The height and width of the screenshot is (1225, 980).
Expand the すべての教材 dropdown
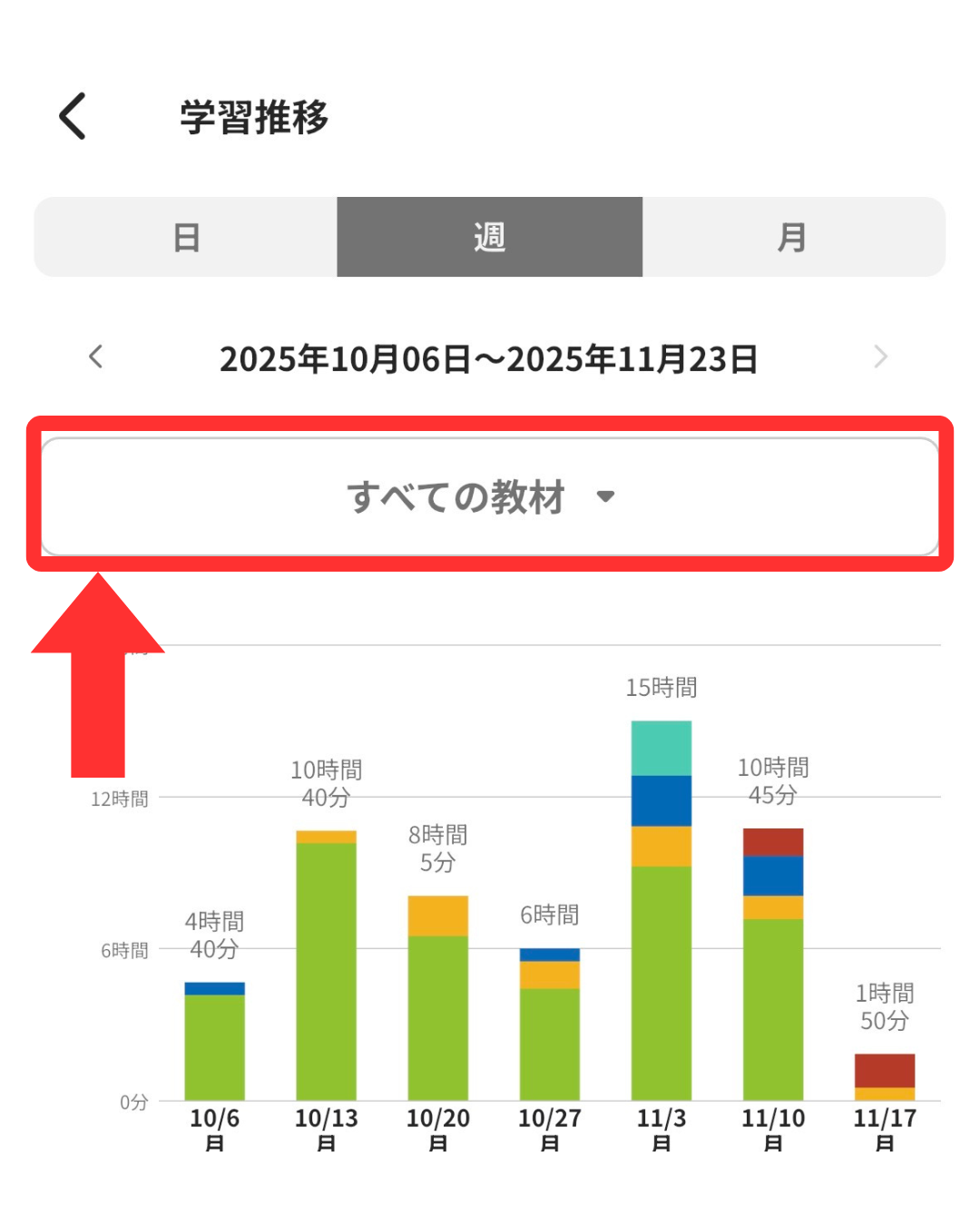pyautogui.click(x=489, y=496)
